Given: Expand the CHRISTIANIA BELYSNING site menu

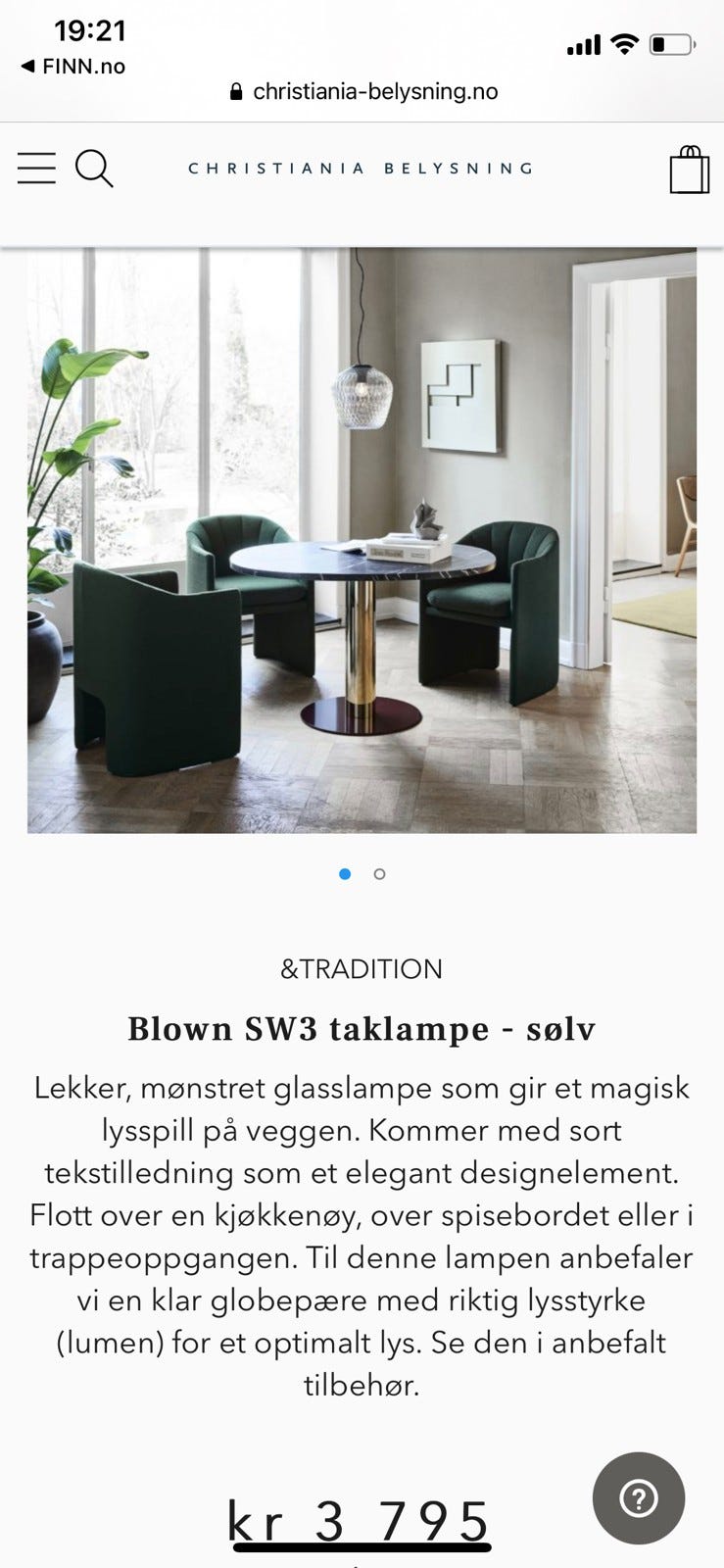Looking at the screenshot, I should coord(35,168).
